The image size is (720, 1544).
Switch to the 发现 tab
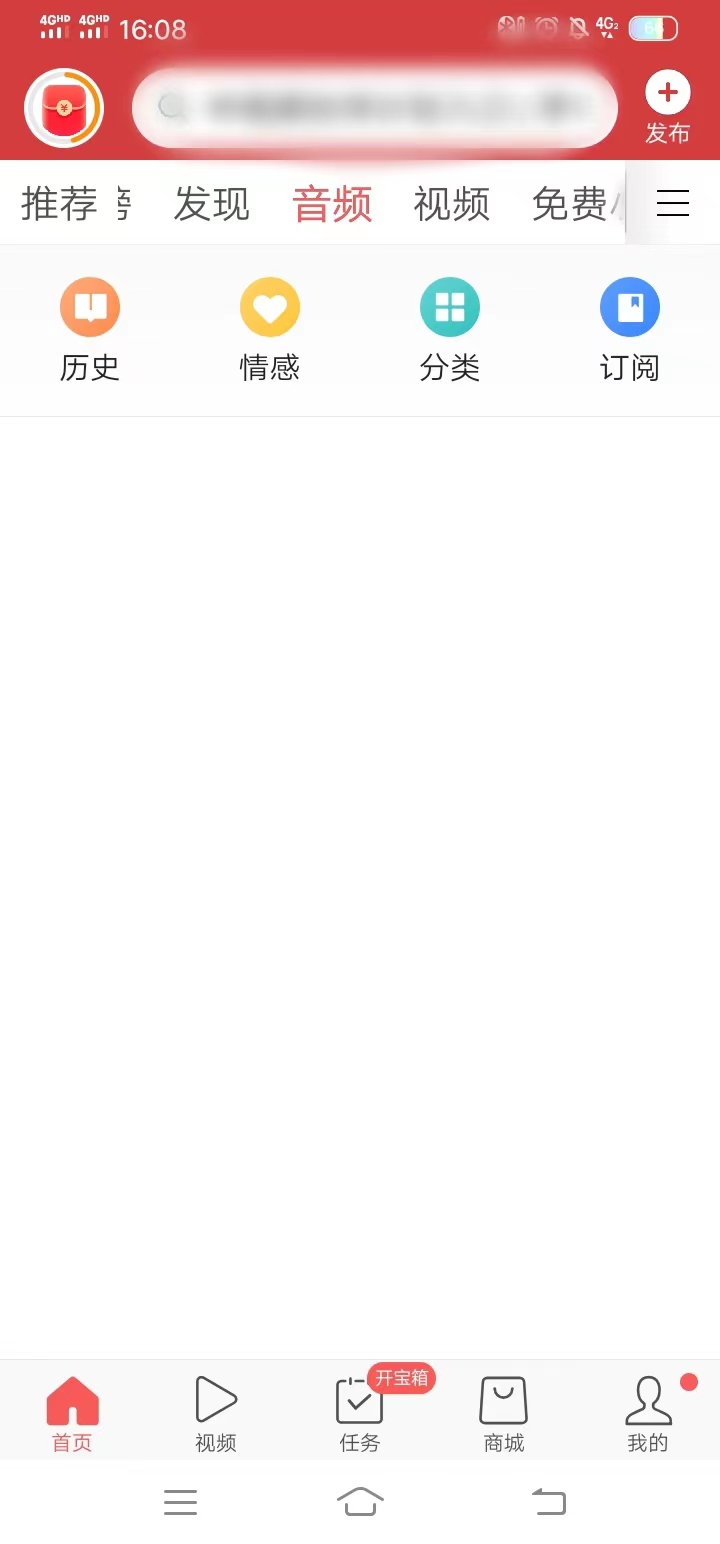pyautogui.click(x=211, y=204)
